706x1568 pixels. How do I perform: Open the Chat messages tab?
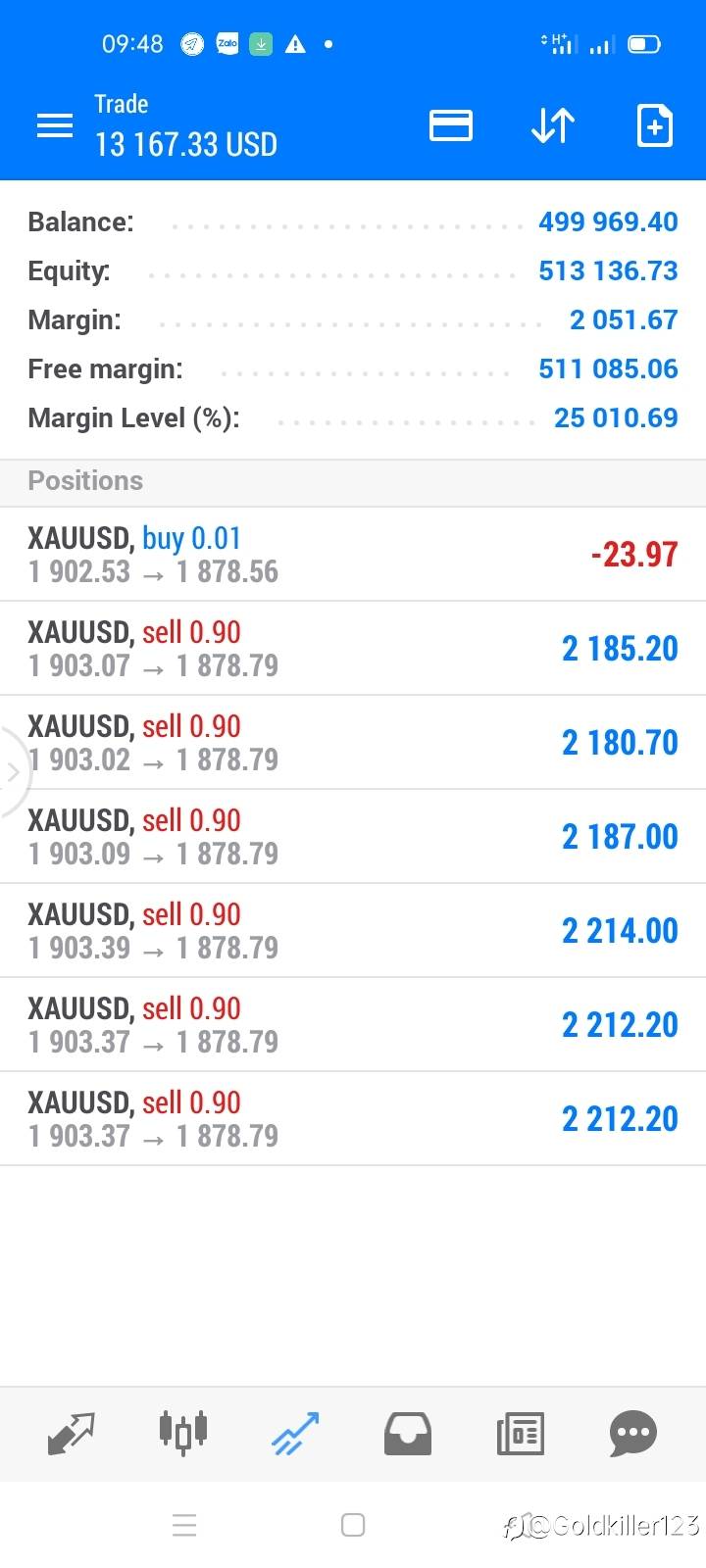(x=632, y=1433)
